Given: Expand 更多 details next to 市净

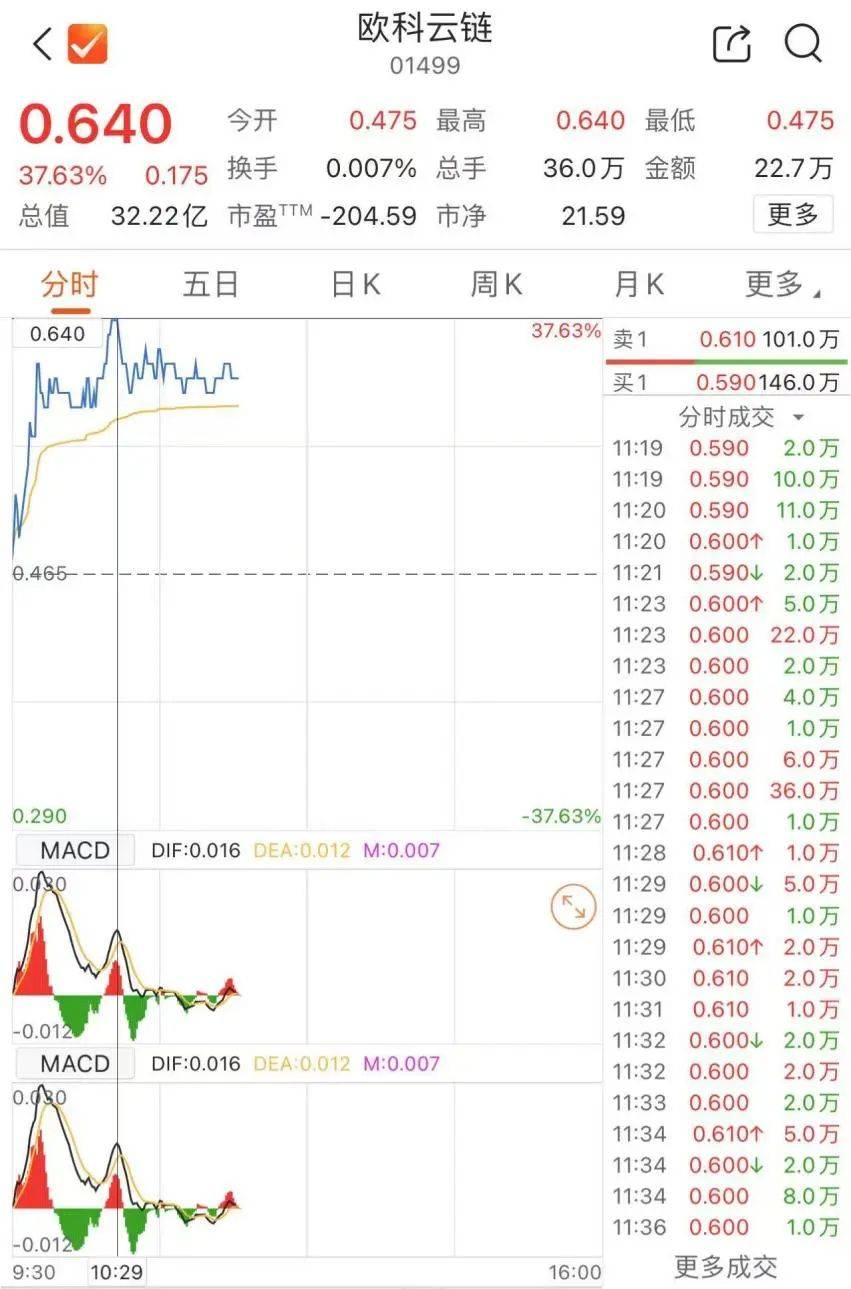Looking at the screenshot, I should tap(793, 214).
